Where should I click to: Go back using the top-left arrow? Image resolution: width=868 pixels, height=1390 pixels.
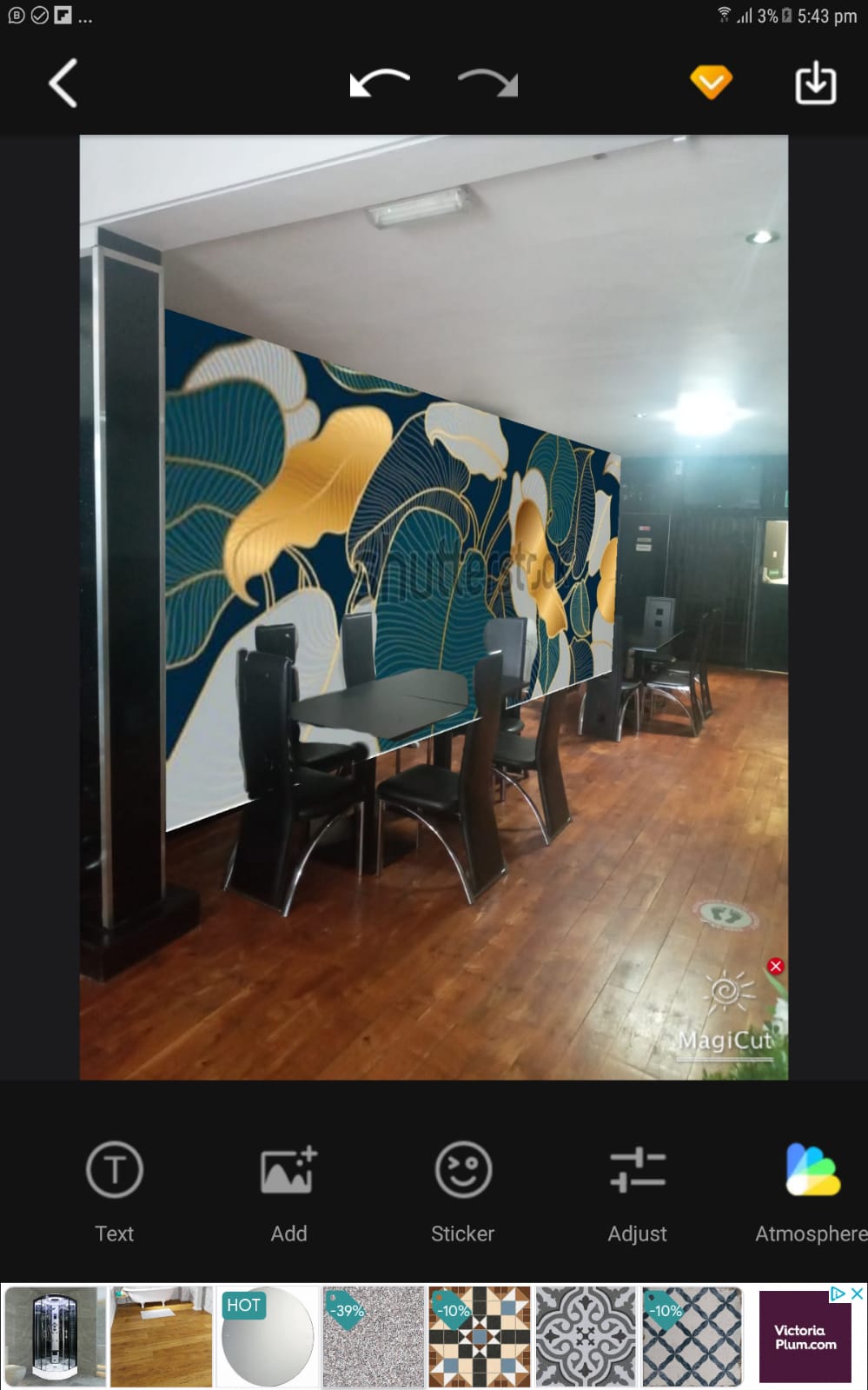[x=63, y=83]
